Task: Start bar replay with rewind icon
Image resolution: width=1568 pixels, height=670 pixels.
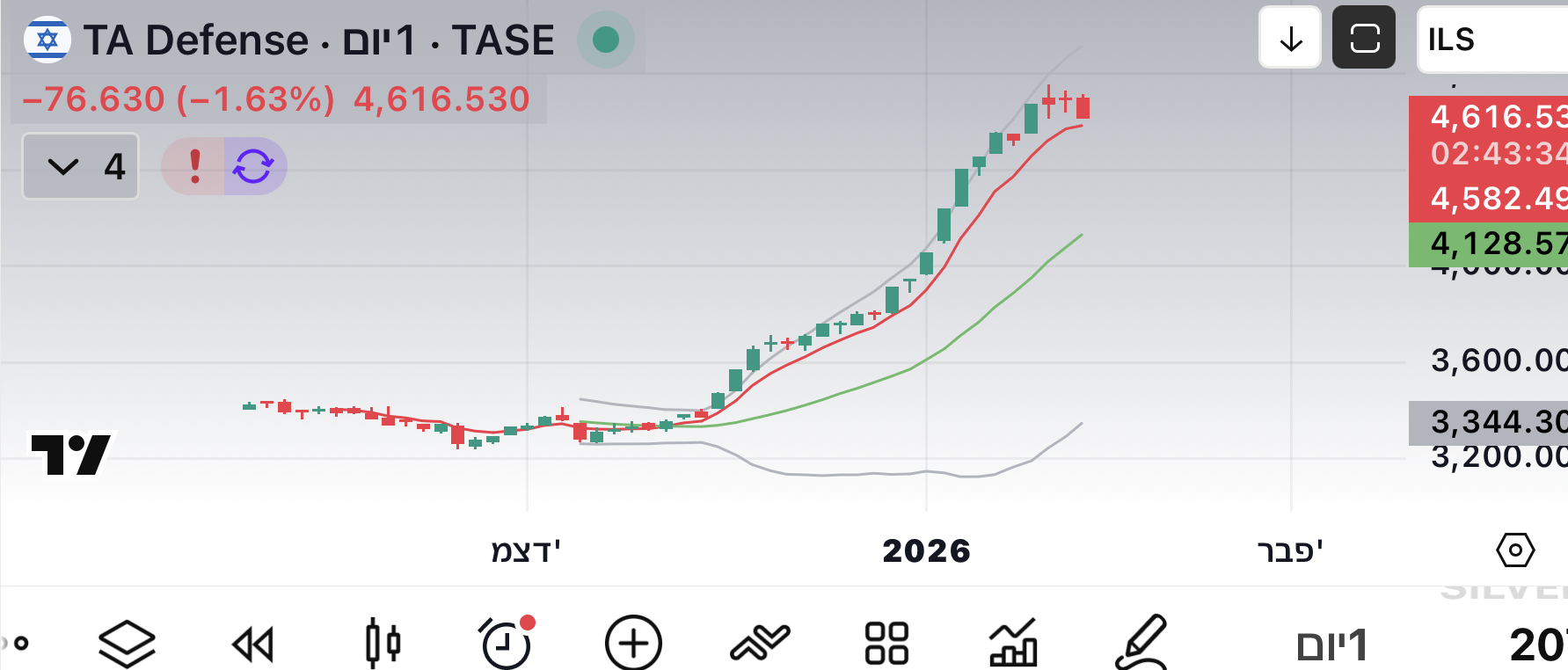Action: click(x=253, y=644)
